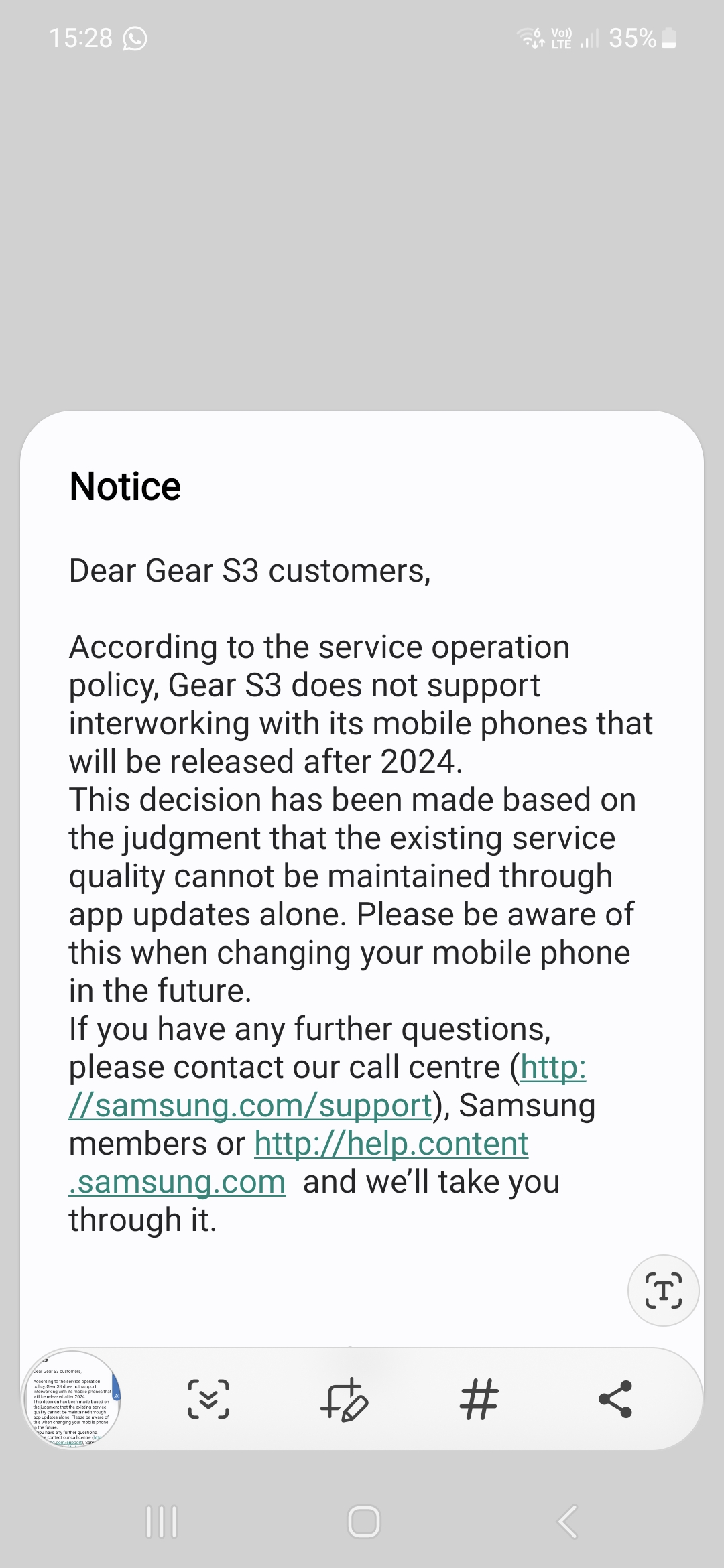The image size is (724, 1568).
Task: Open the screenshot preview thumbnail
Action: coord(72,1399)
